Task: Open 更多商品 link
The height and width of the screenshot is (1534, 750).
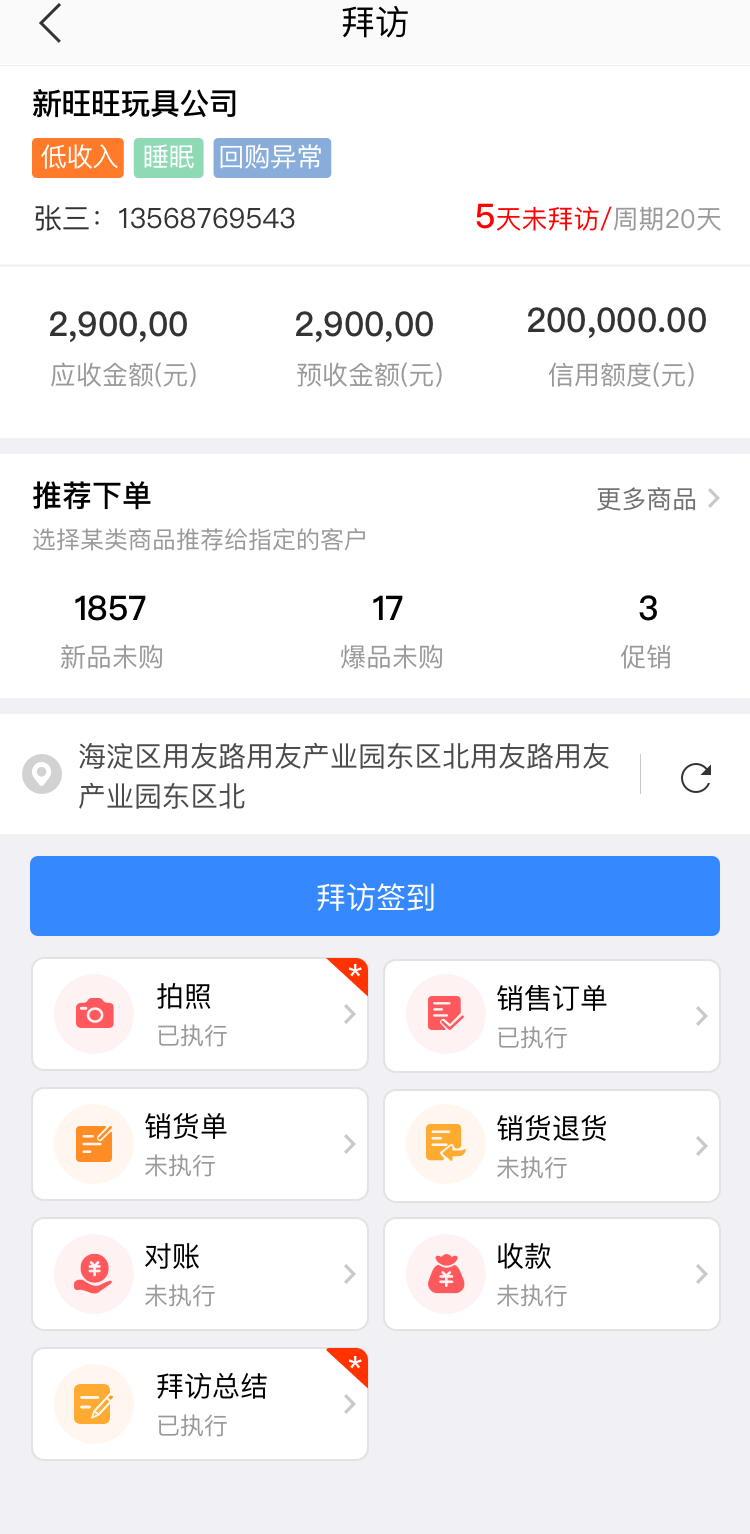Action: 658,499
